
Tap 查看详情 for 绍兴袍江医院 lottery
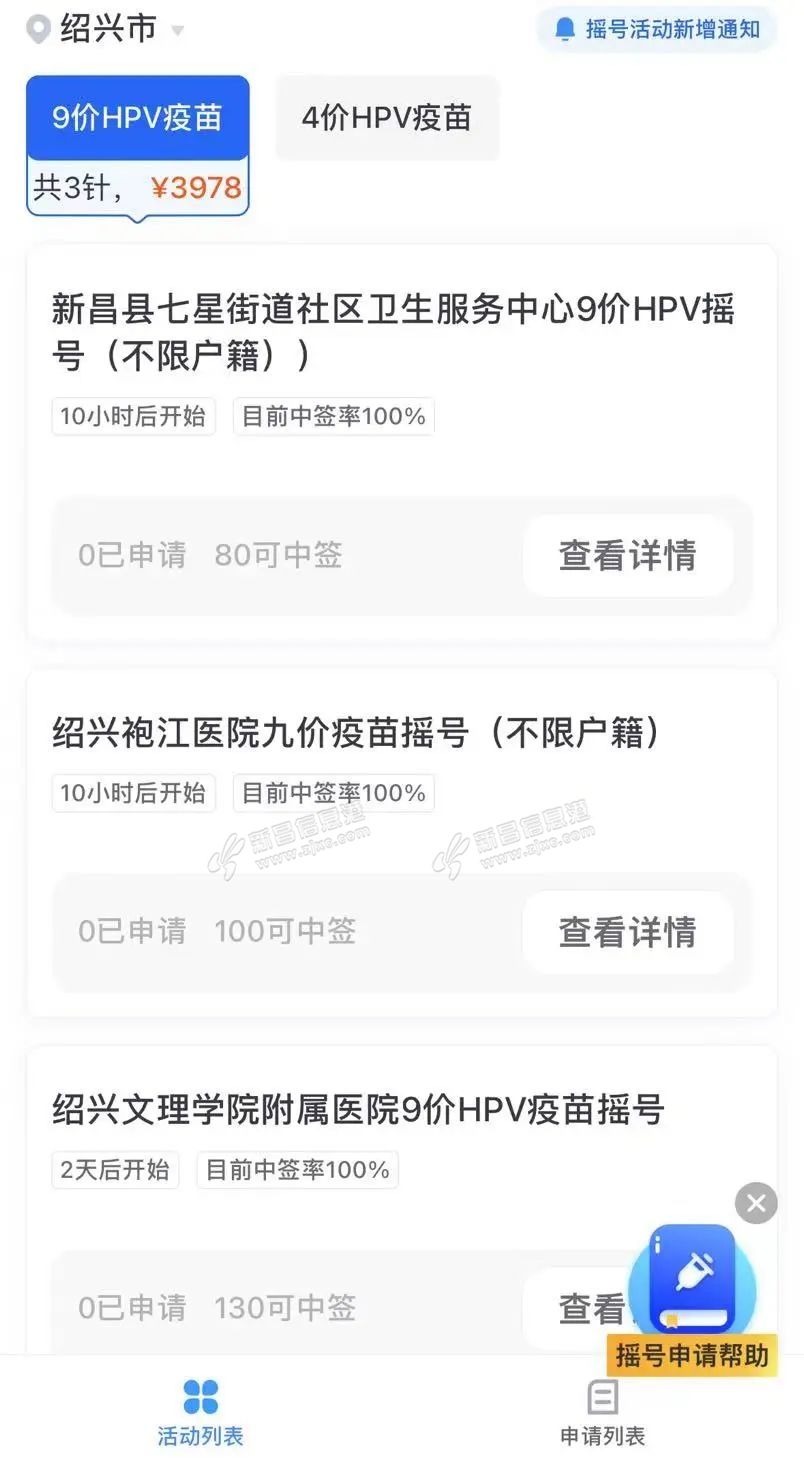(x=627, y=932)
